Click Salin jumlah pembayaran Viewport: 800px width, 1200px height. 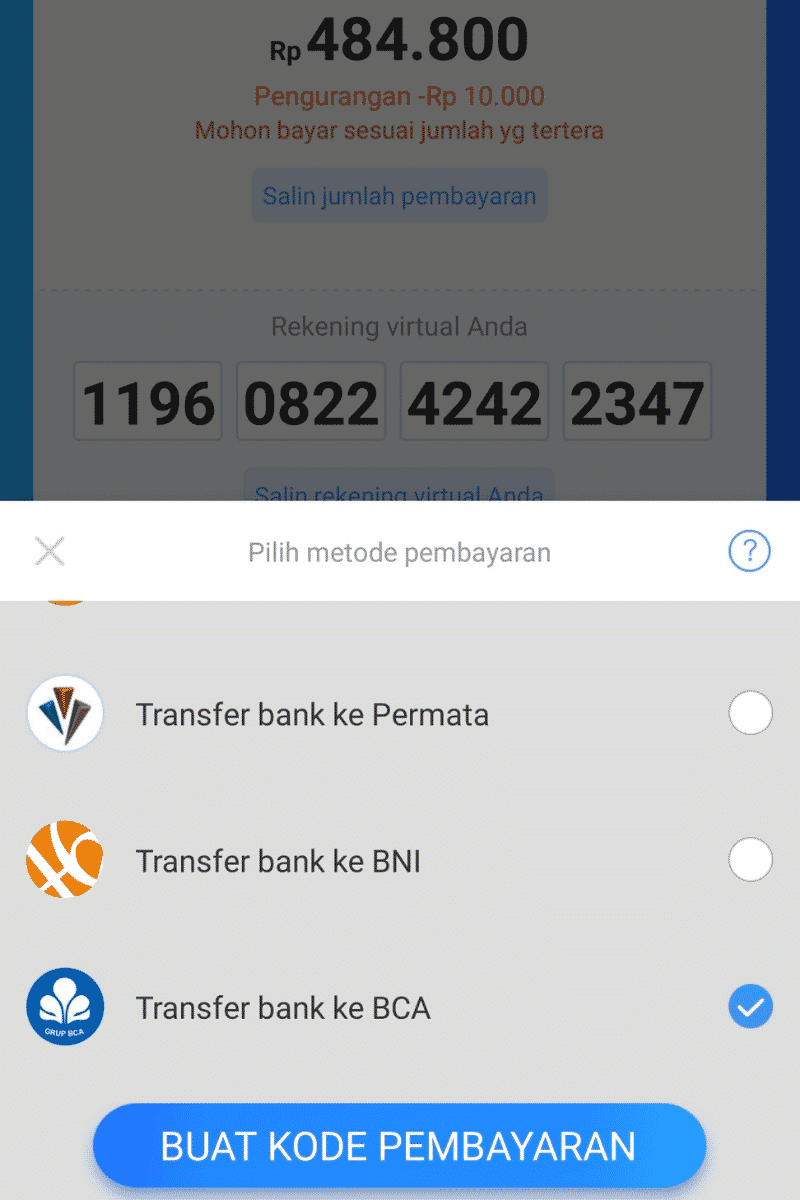pyautogui.click(x=399, y=195)
